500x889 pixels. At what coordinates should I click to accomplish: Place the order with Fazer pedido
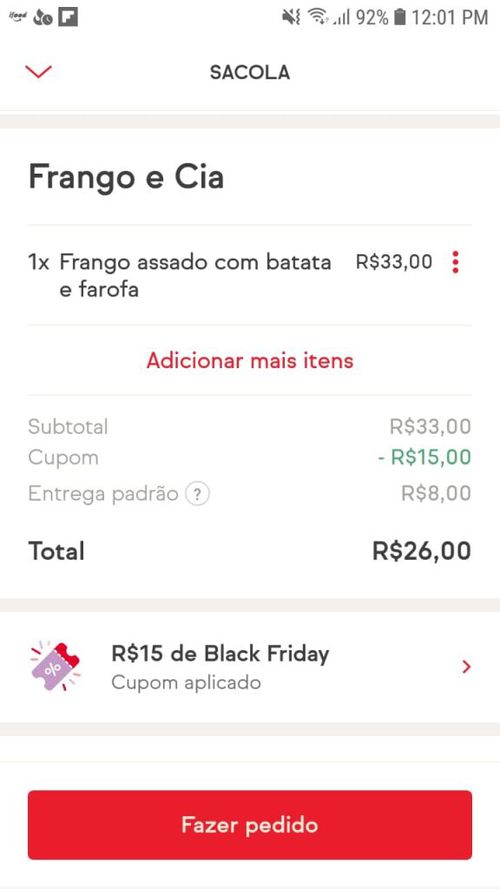[x=250, y=825]
